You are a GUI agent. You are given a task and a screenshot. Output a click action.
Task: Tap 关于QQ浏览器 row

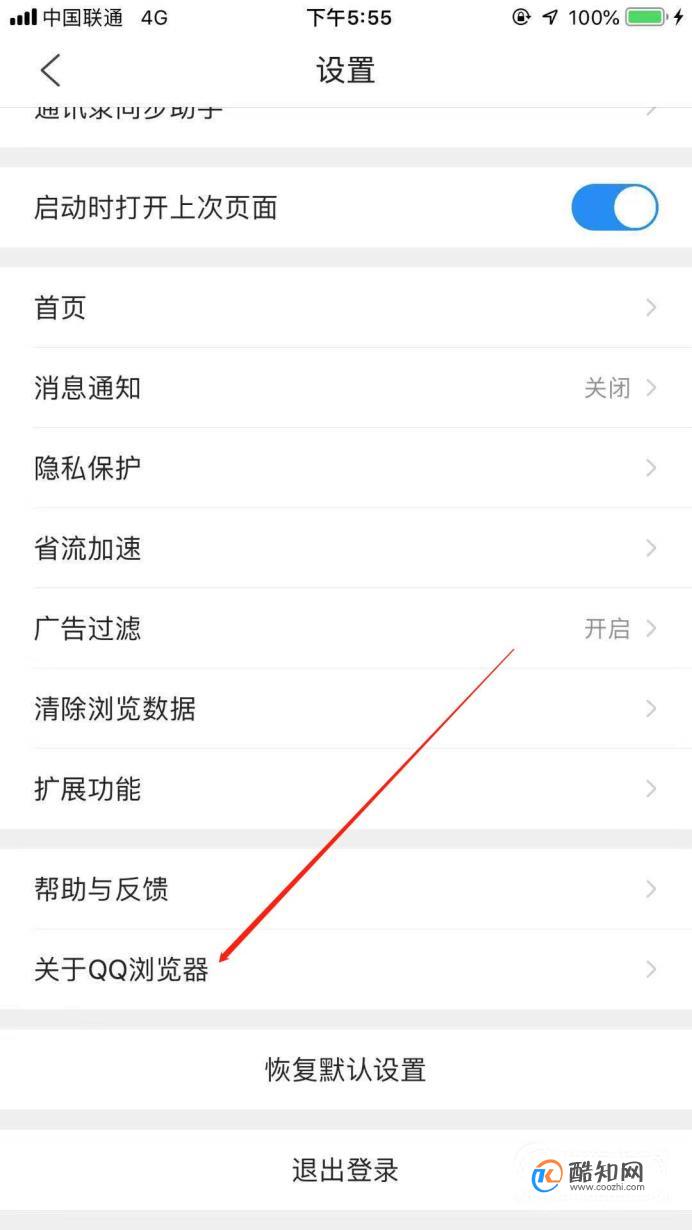pyautogui.click(x=346, y=969)
